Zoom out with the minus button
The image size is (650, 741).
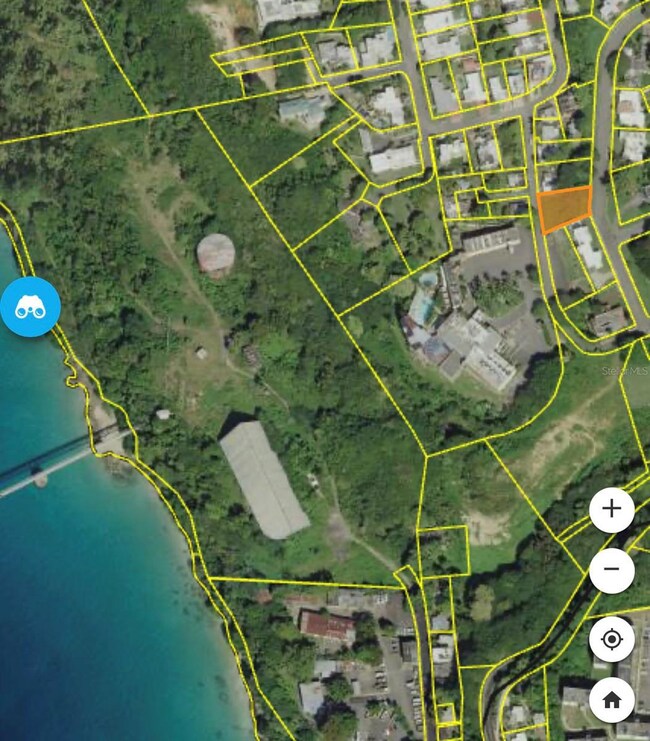pyautogui.click(x=611, y=571)
